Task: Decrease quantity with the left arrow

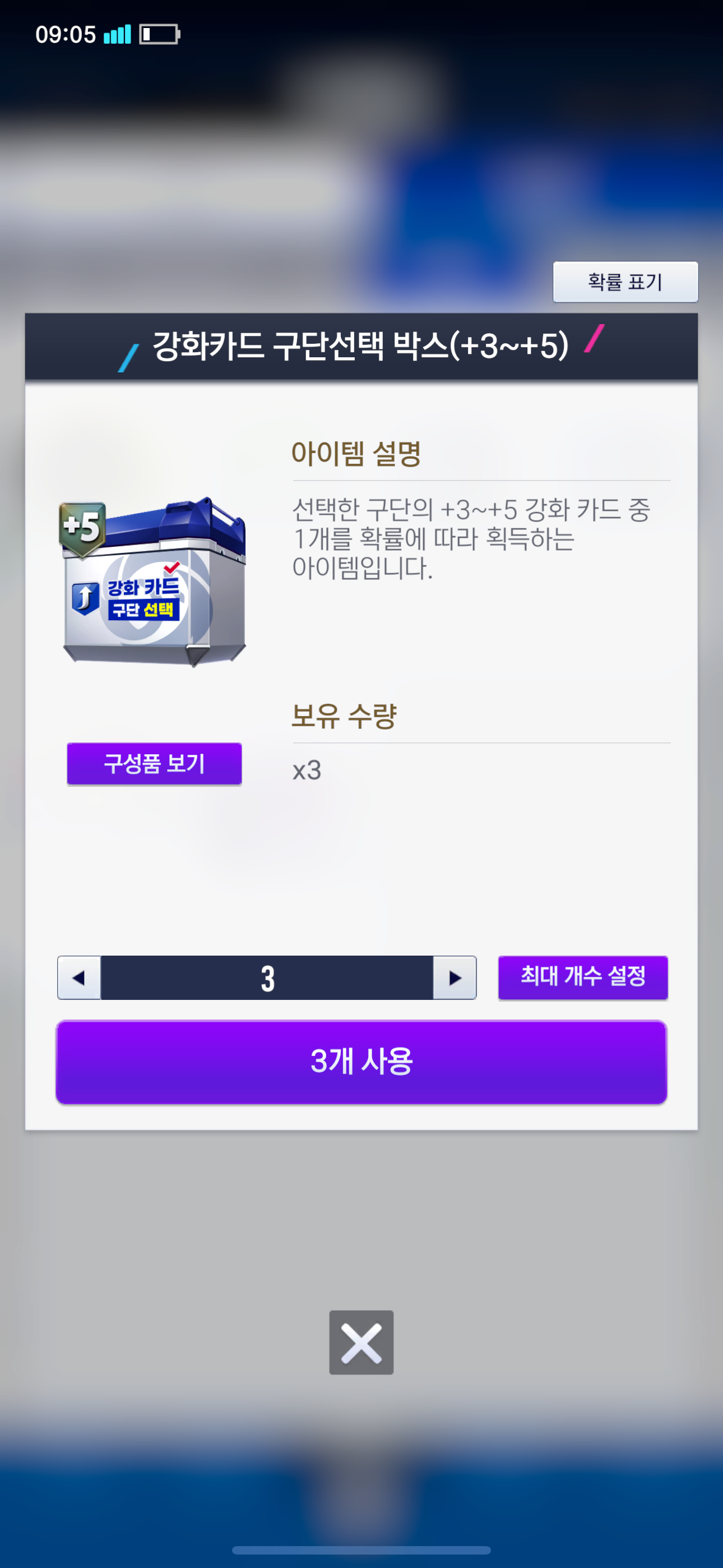Action: (79, 977)
